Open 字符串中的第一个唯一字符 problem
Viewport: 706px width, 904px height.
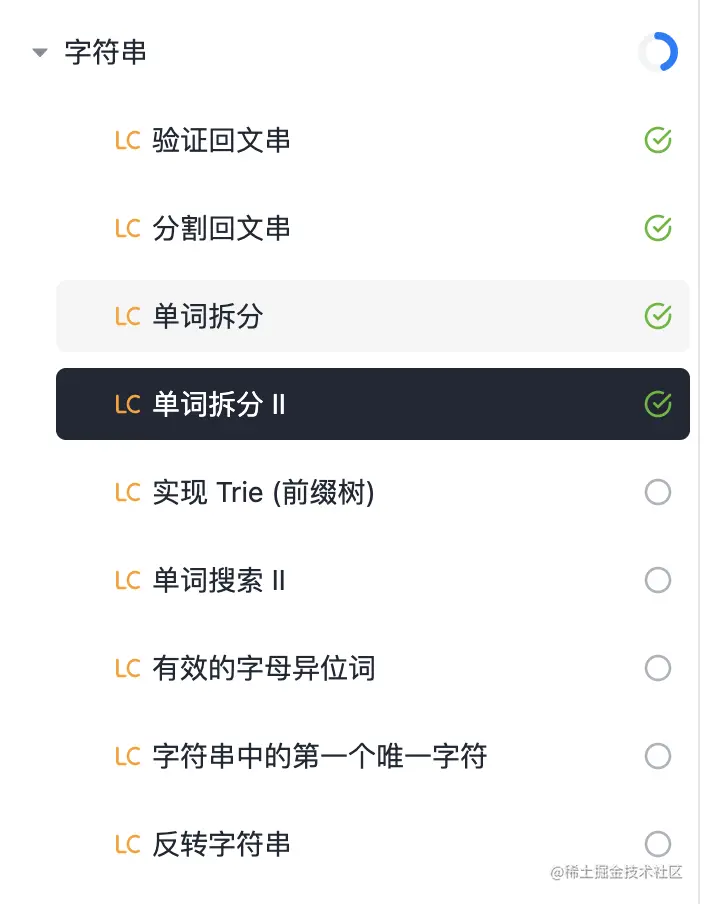pos(319,757)
